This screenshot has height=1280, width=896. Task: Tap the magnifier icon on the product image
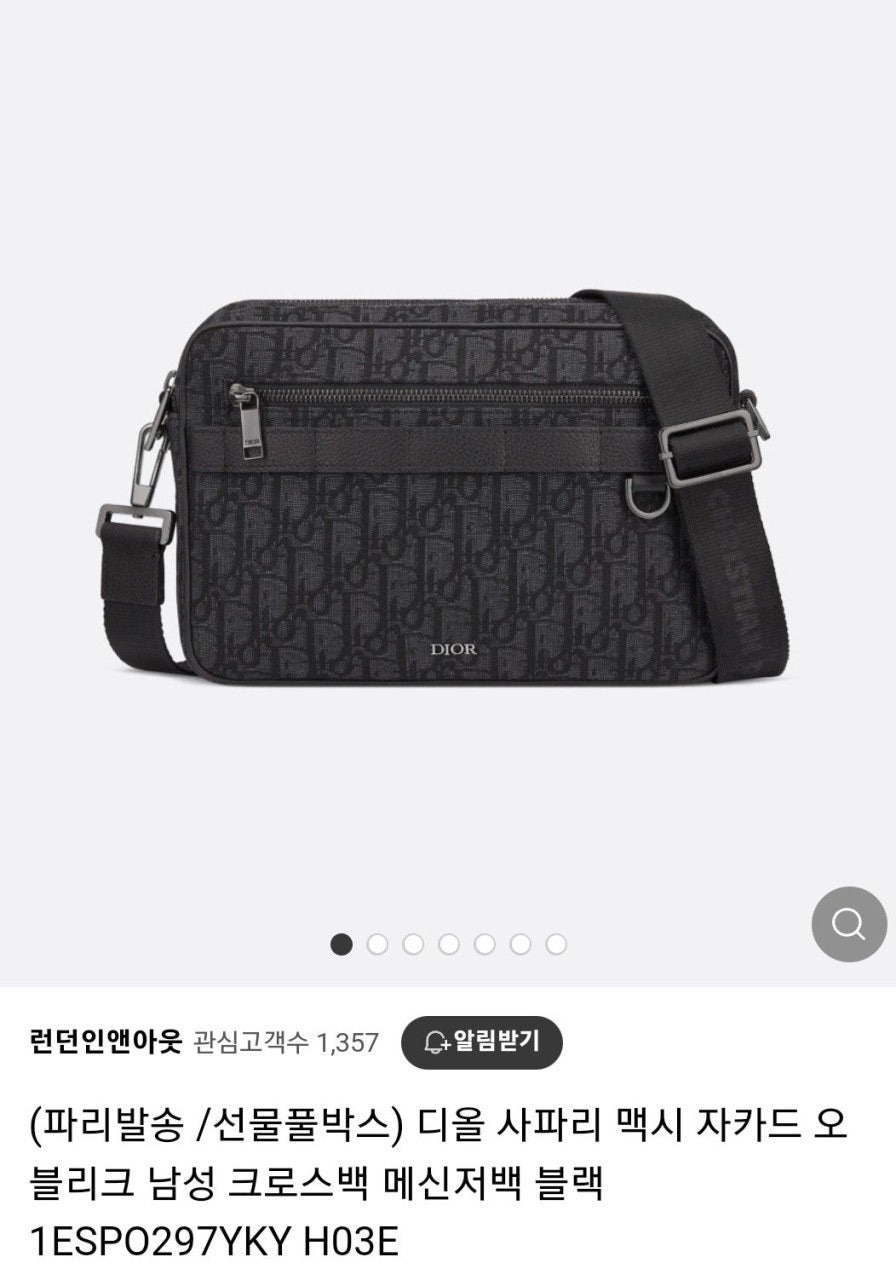tap(848, 923)
